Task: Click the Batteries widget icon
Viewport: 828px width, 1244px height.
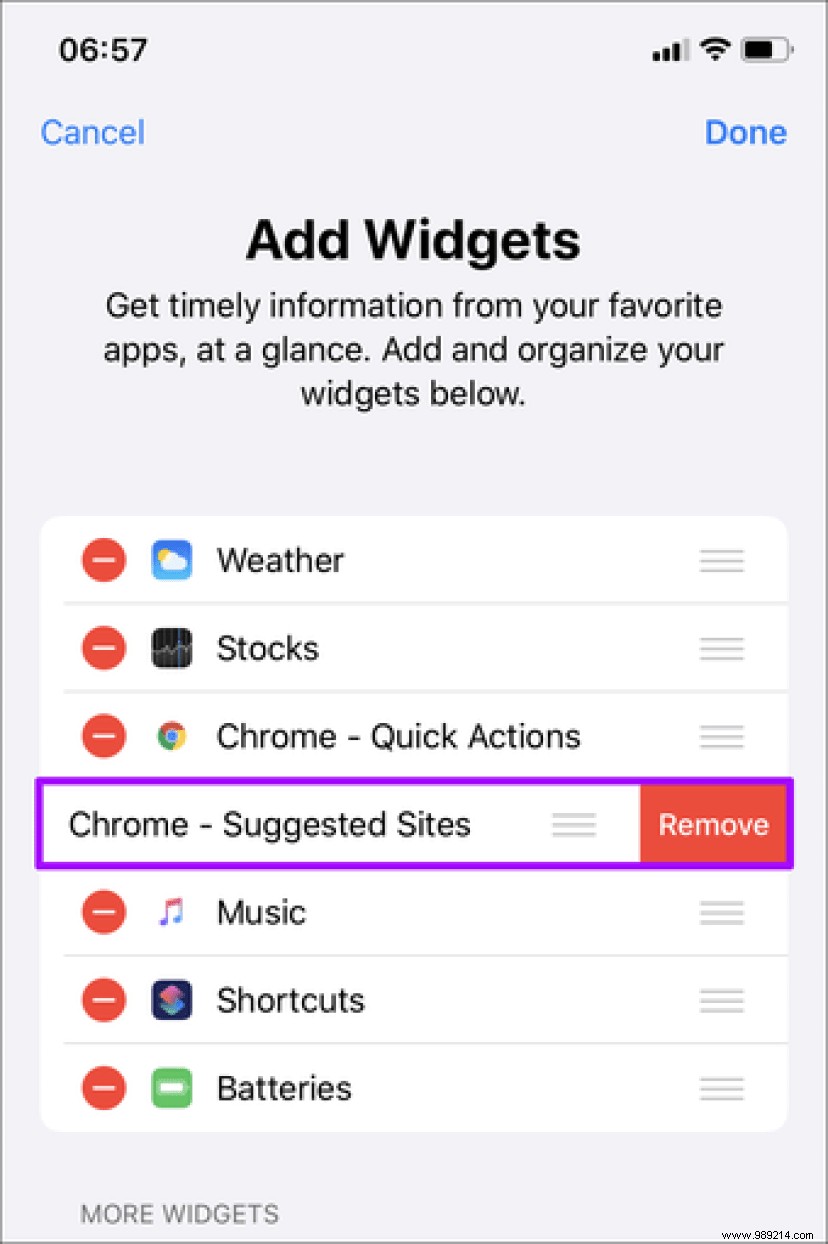Action: (x=172, y=1088)
